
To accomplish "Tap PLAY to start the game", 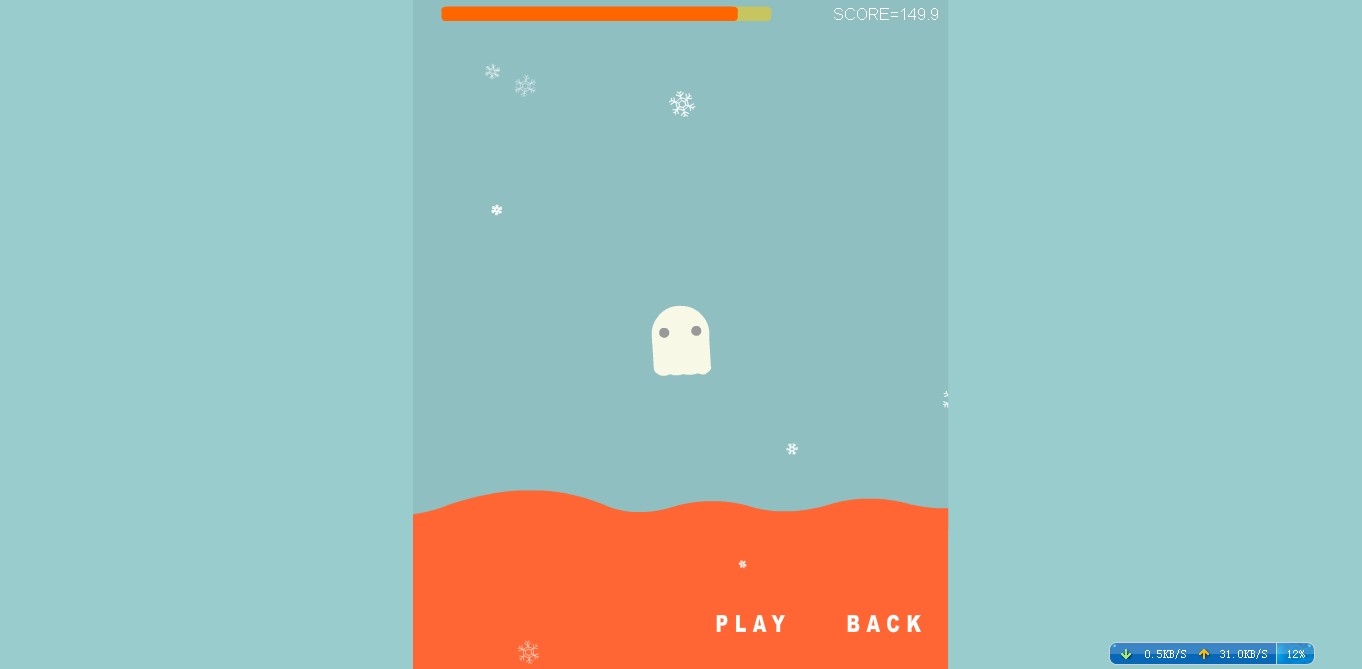I will tap(751, 624).
